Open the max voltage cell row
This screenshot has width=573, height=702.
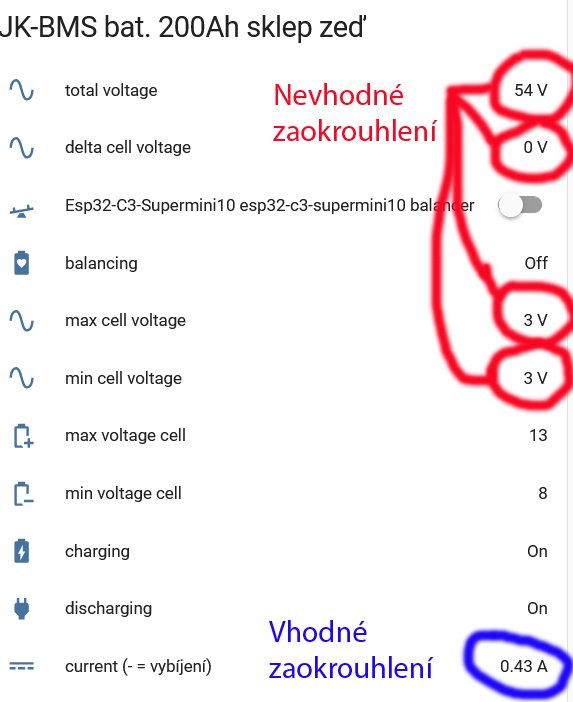click(278, 436)
